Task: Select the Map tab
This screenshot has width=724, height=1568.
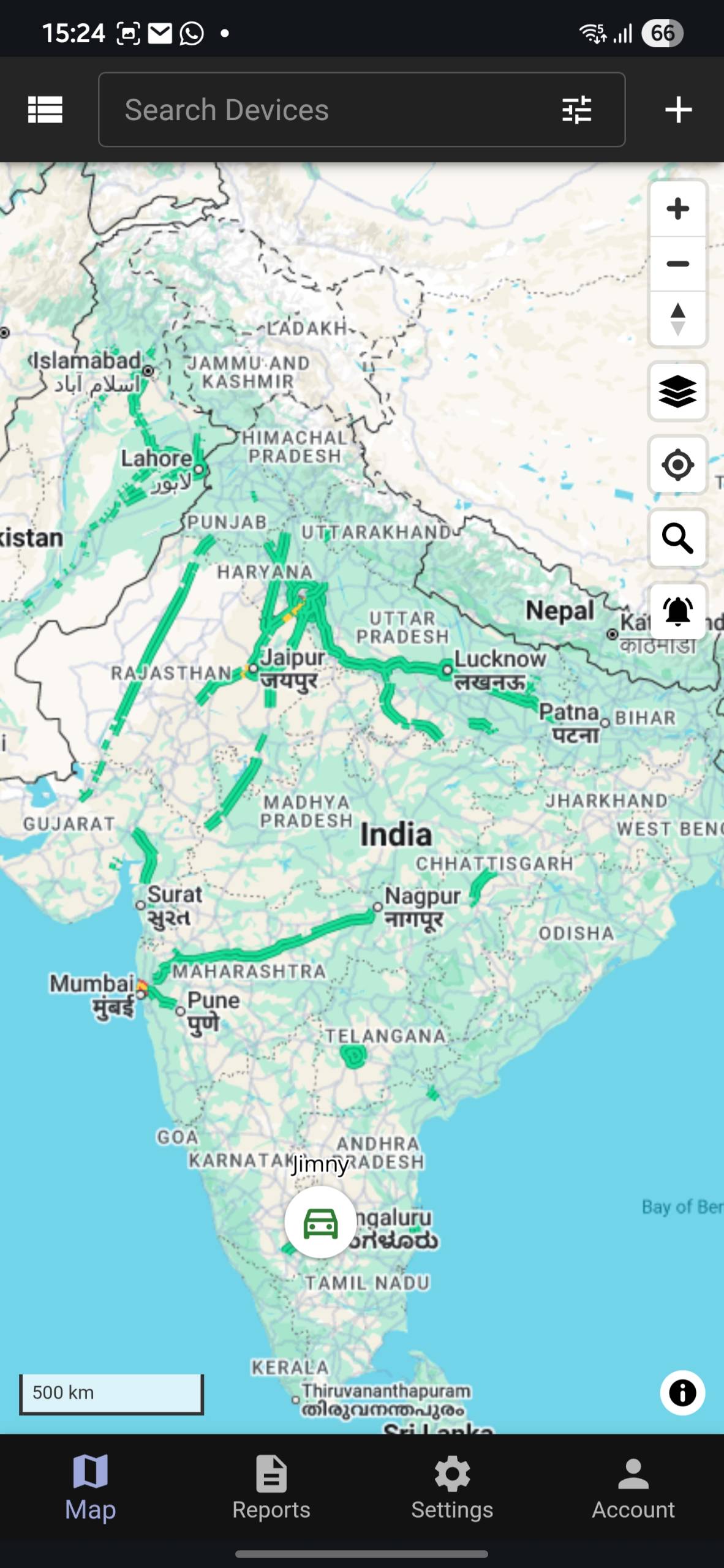Action: pos(91,1488)
